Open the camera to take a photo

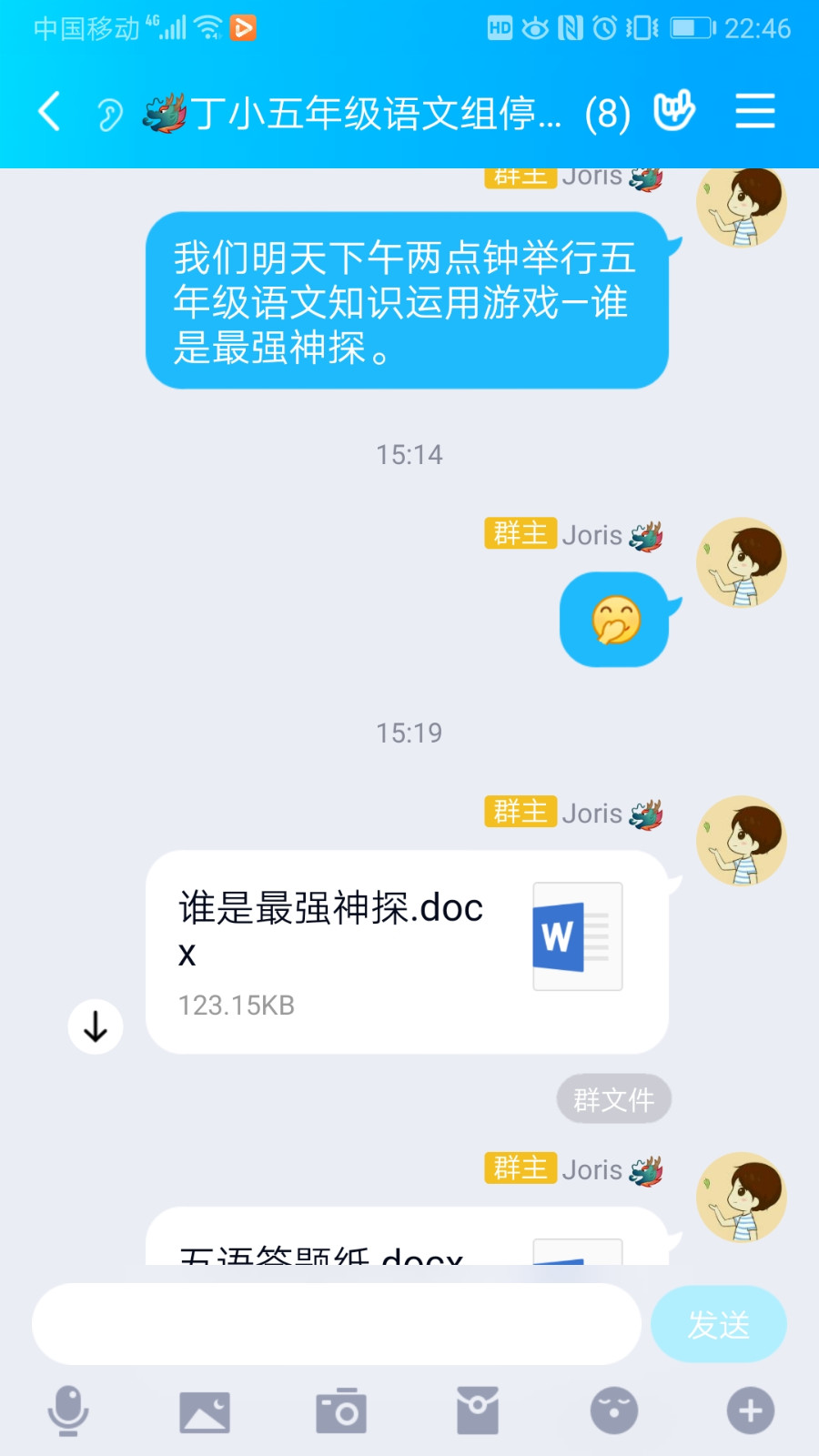pos(341,1411)
